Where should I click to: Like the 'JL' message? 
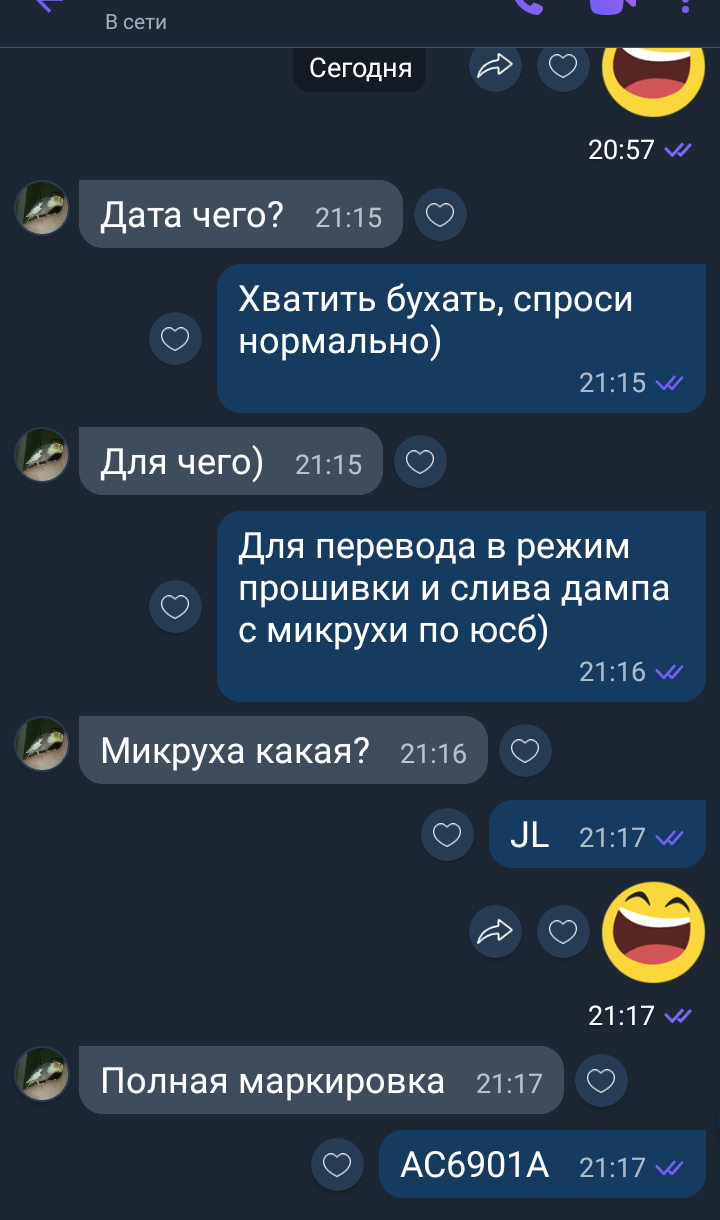point(446,835)
